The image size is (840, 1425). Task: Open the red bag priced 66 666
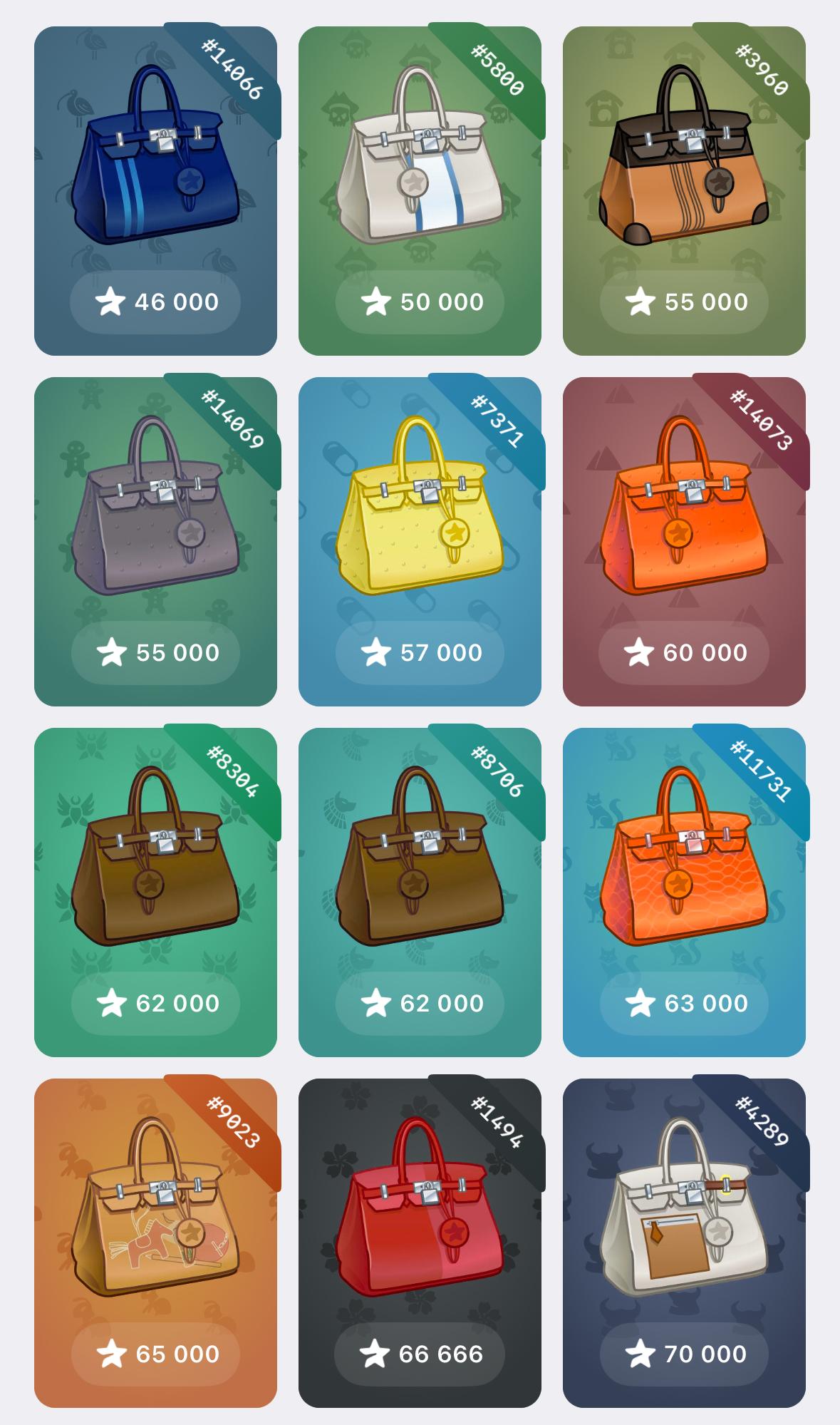pos(420,1223)
